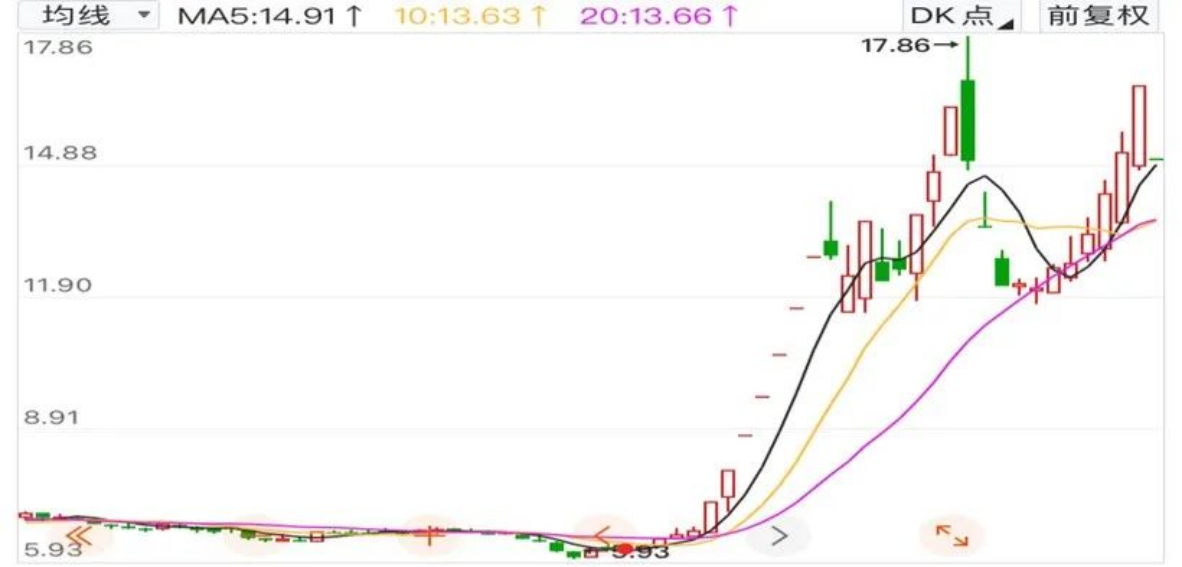Move chart left with the left arrow
Screen dimensions: 1182x567
[603, 535]
